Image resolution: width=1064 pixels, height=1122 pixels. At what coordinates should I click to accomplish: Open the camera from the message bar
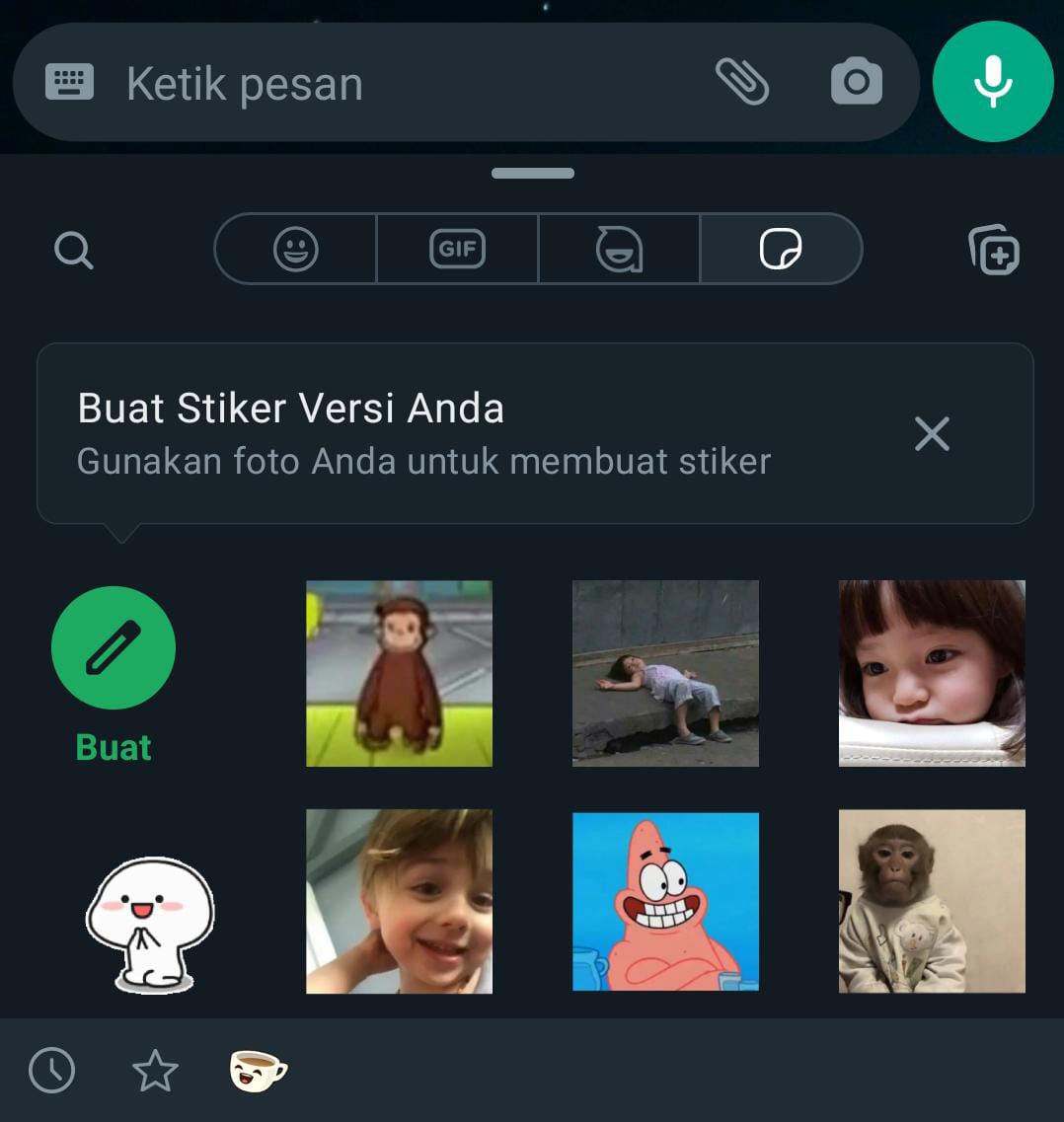[x=856, y=81]
